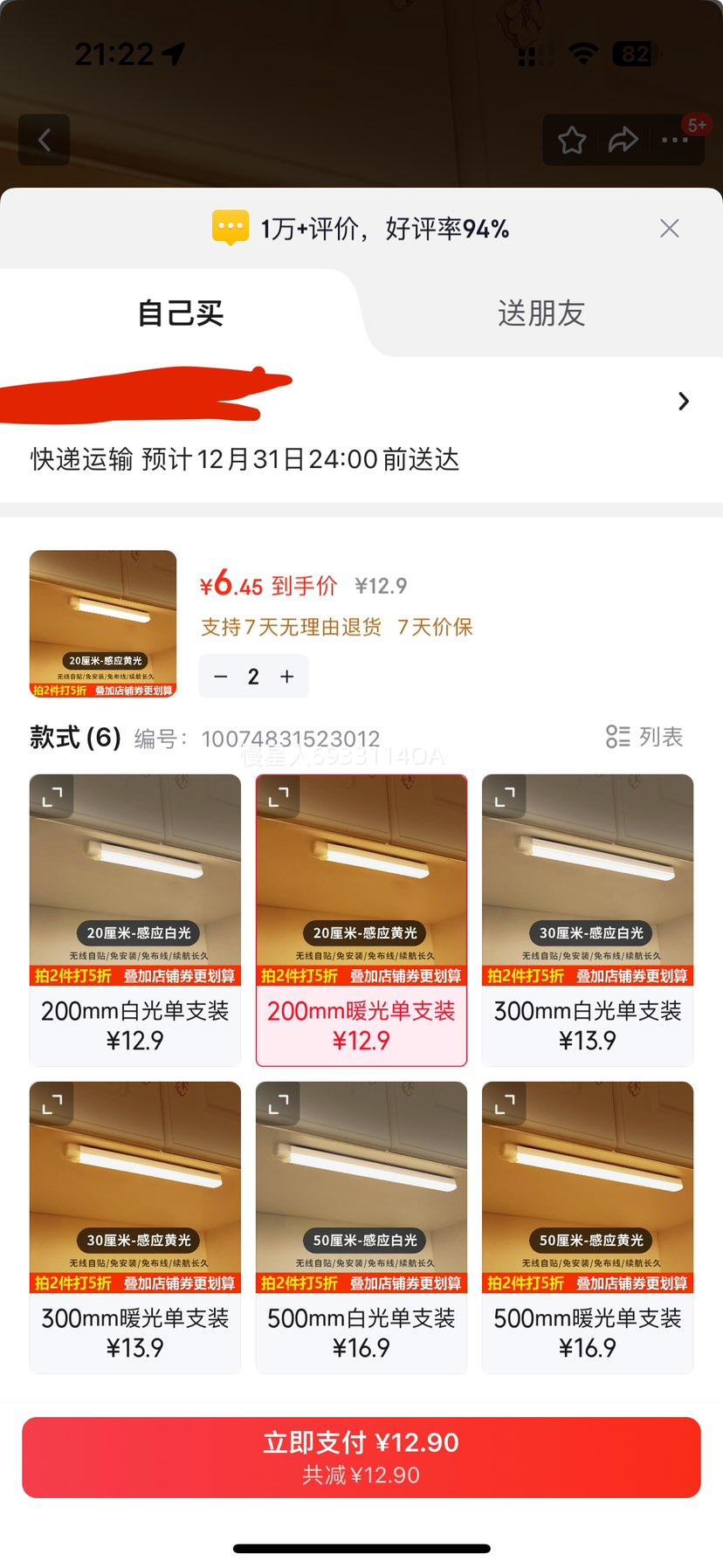Decrease quantity with the minus stepper
Image resolution: width=723 pixels, height=1568 pixels.
tap(221, 677)
